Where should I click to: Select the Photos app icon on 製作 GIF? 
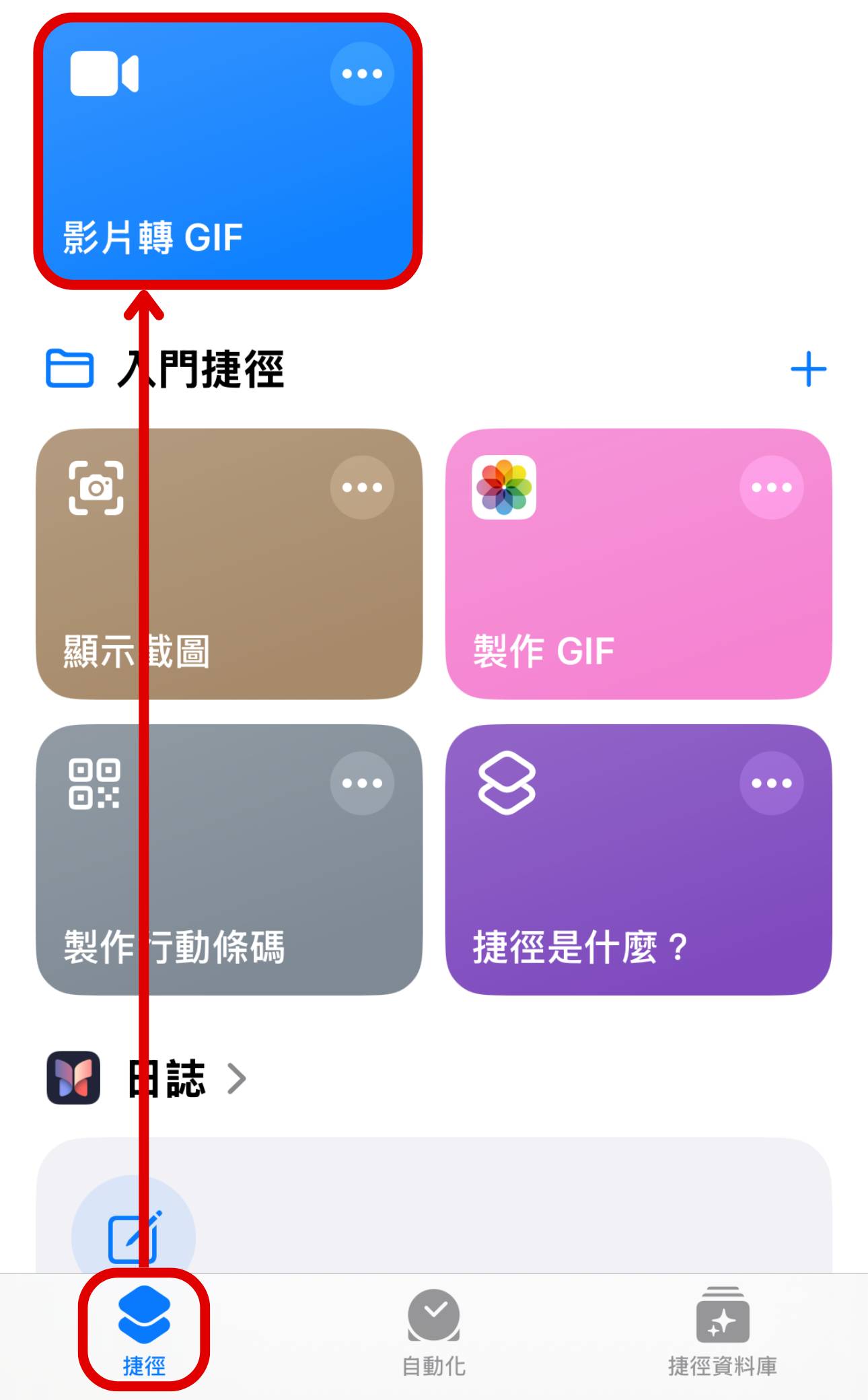(x=503, y=488)
